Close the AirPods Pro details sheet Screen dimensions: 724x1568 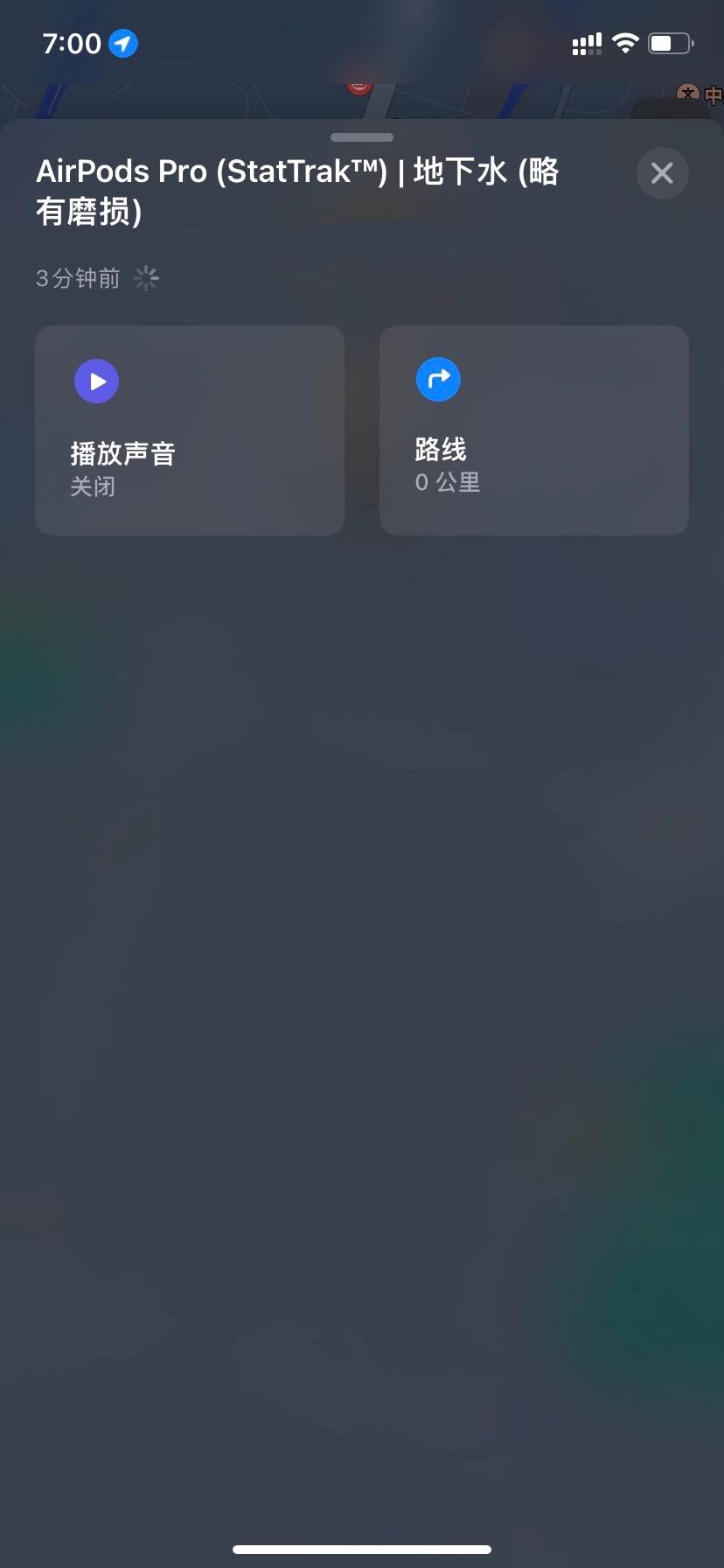click(662, 173)
